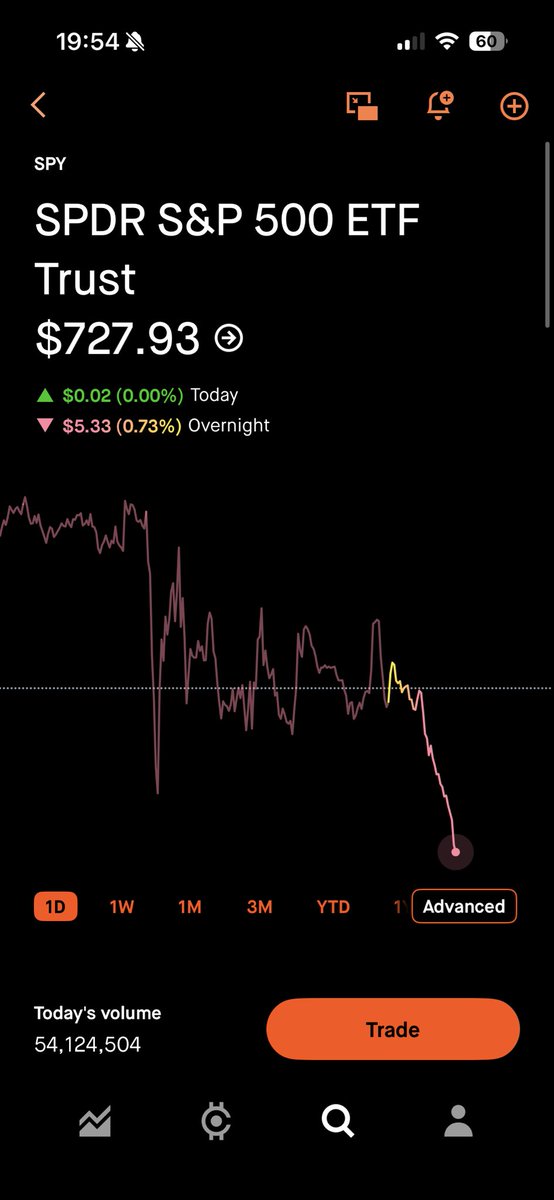Show the 3M chart range
This screenshot has height=1200, width=554.
tap(259, 907)
